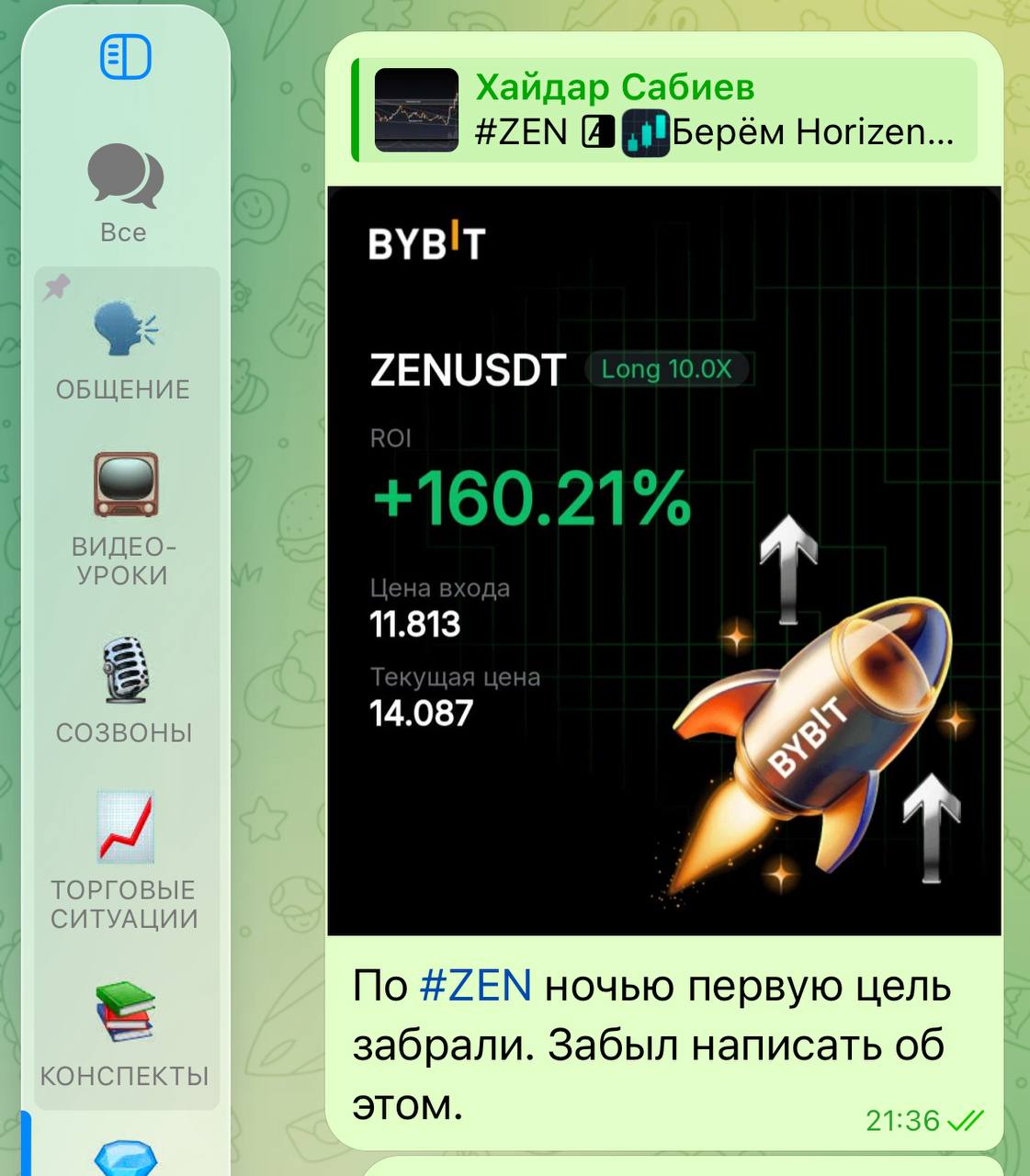Toggle the sidebar panel icon

(x=125, y=57)
